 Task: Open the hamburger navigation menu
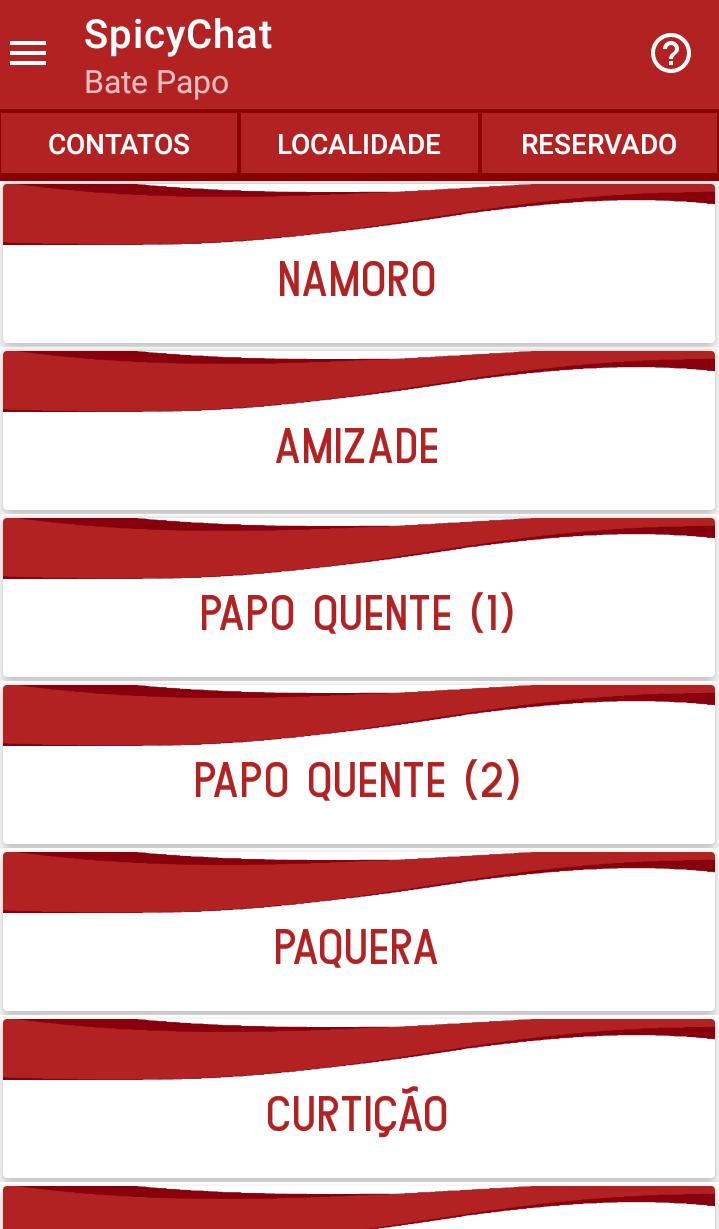point(28,54)
